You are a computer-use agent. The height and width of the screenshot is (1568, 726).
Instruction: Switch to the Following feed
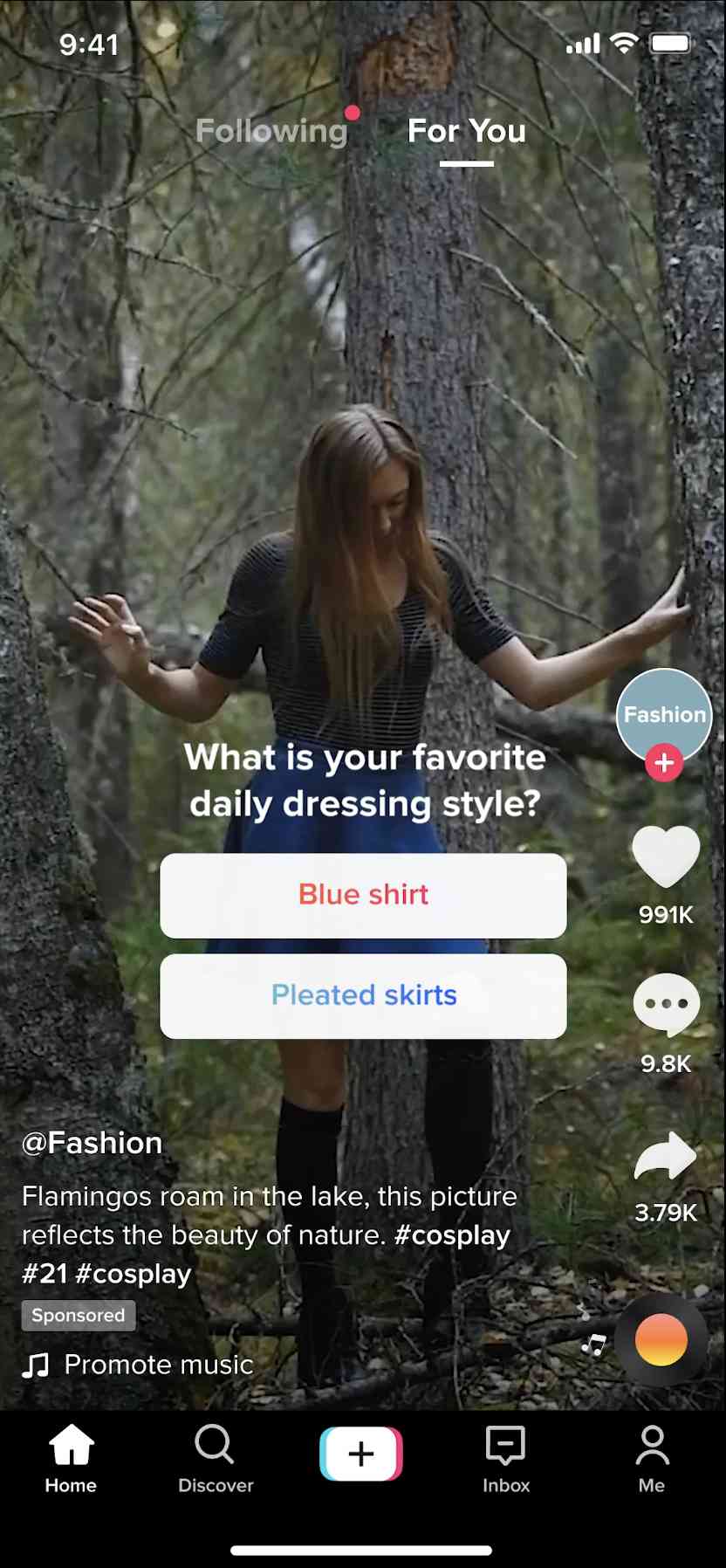pos(271,131)
